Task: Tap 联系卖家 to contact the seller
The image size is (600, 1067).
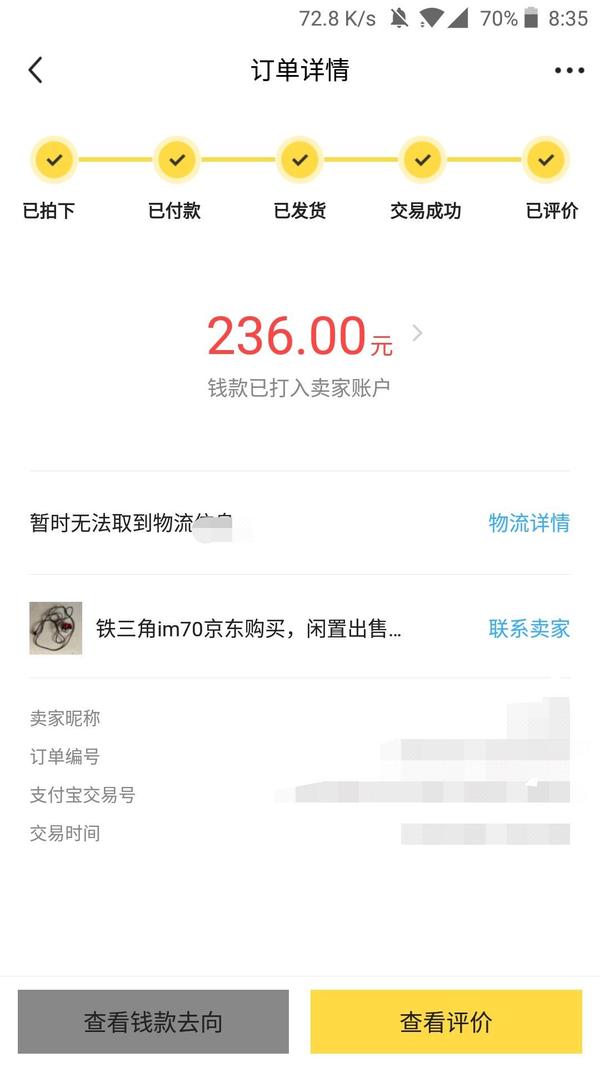Action: pos(528,628)
